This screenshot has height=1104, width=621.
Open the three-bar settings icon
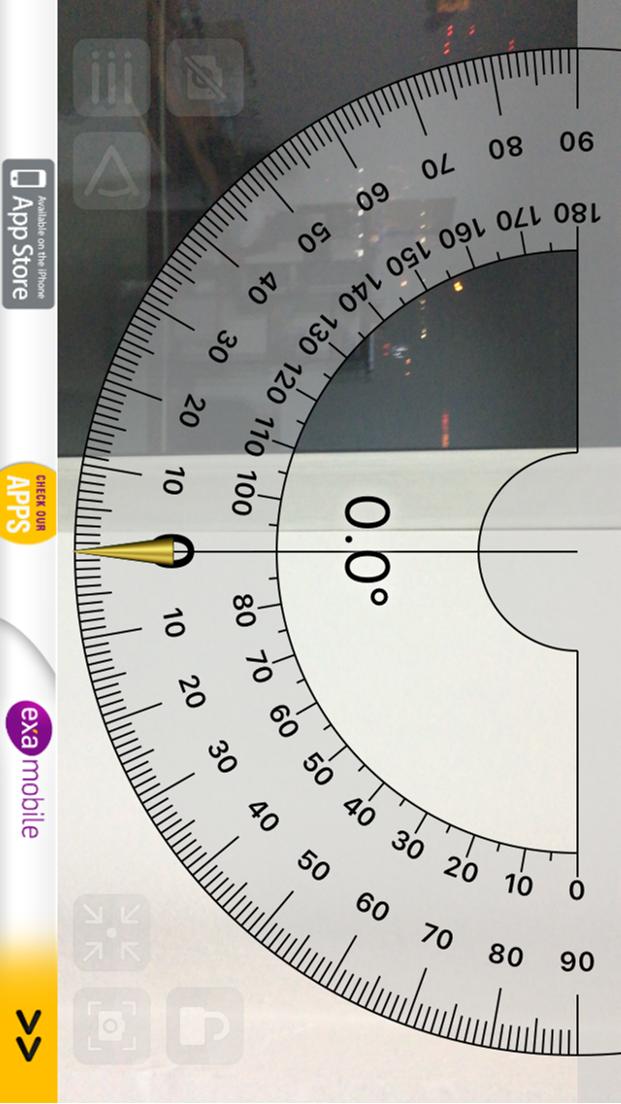click(111, 77)
